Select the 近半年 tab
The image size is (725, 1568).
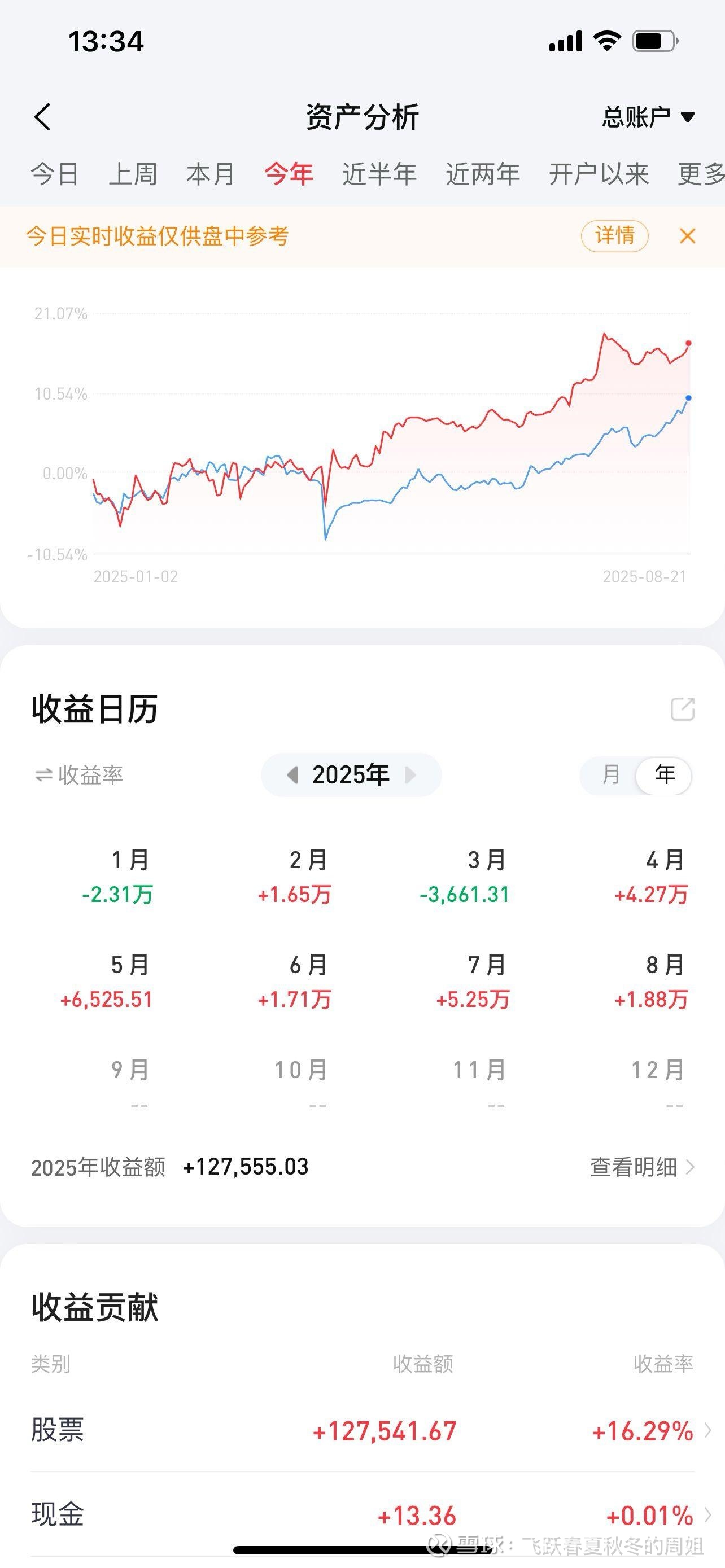pos(379,174)
